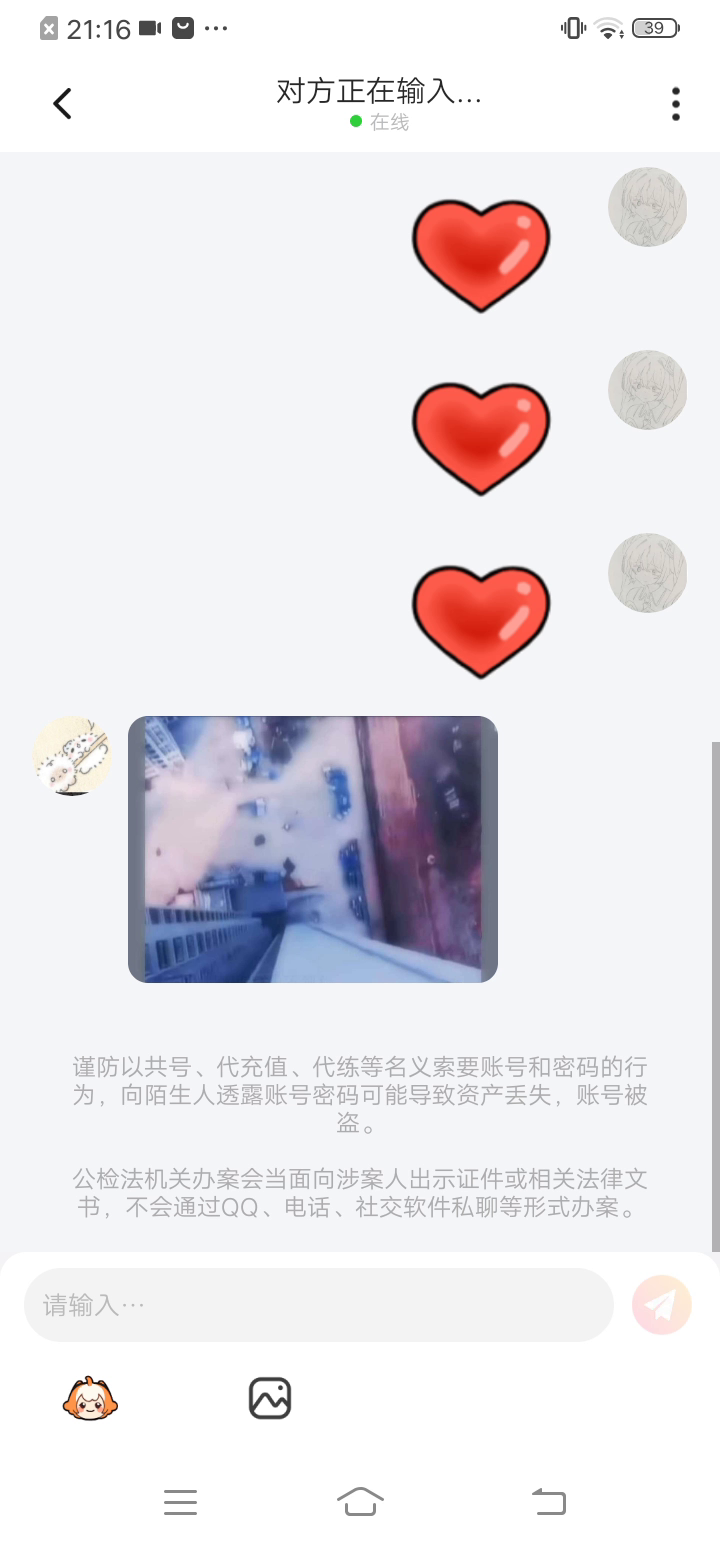Go to the phone home screen

coord(360,1502)
